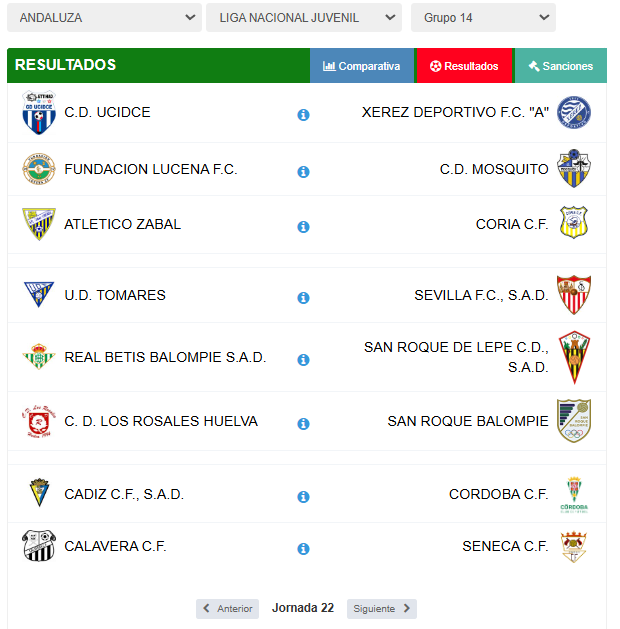The height and width of the screenshot is (629, 620).
Task: Open info for ATLETICO ZABAL match
Action: click(303, 227)
